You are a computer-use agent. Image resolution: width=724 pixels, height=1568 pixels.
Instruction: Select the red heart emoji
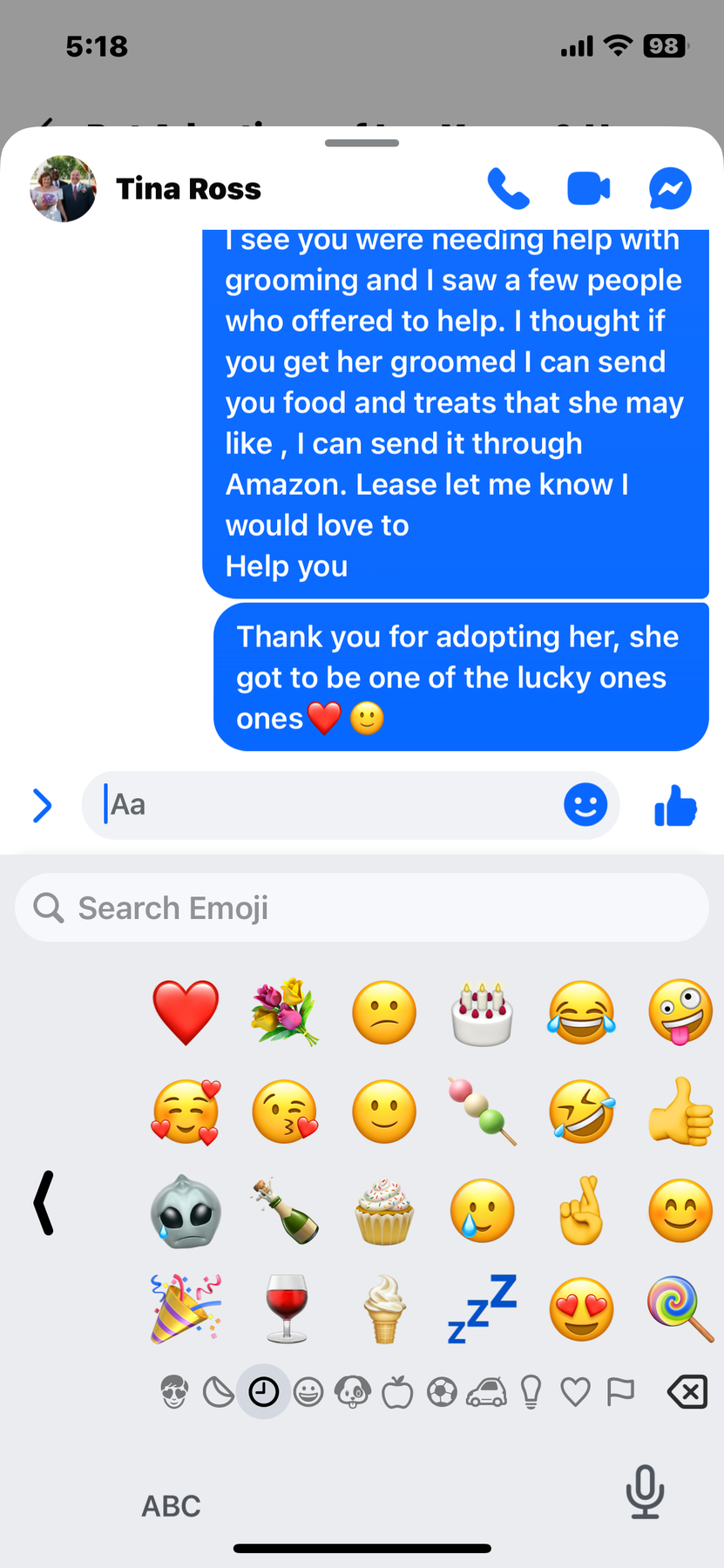click(x=186, y=1012)
